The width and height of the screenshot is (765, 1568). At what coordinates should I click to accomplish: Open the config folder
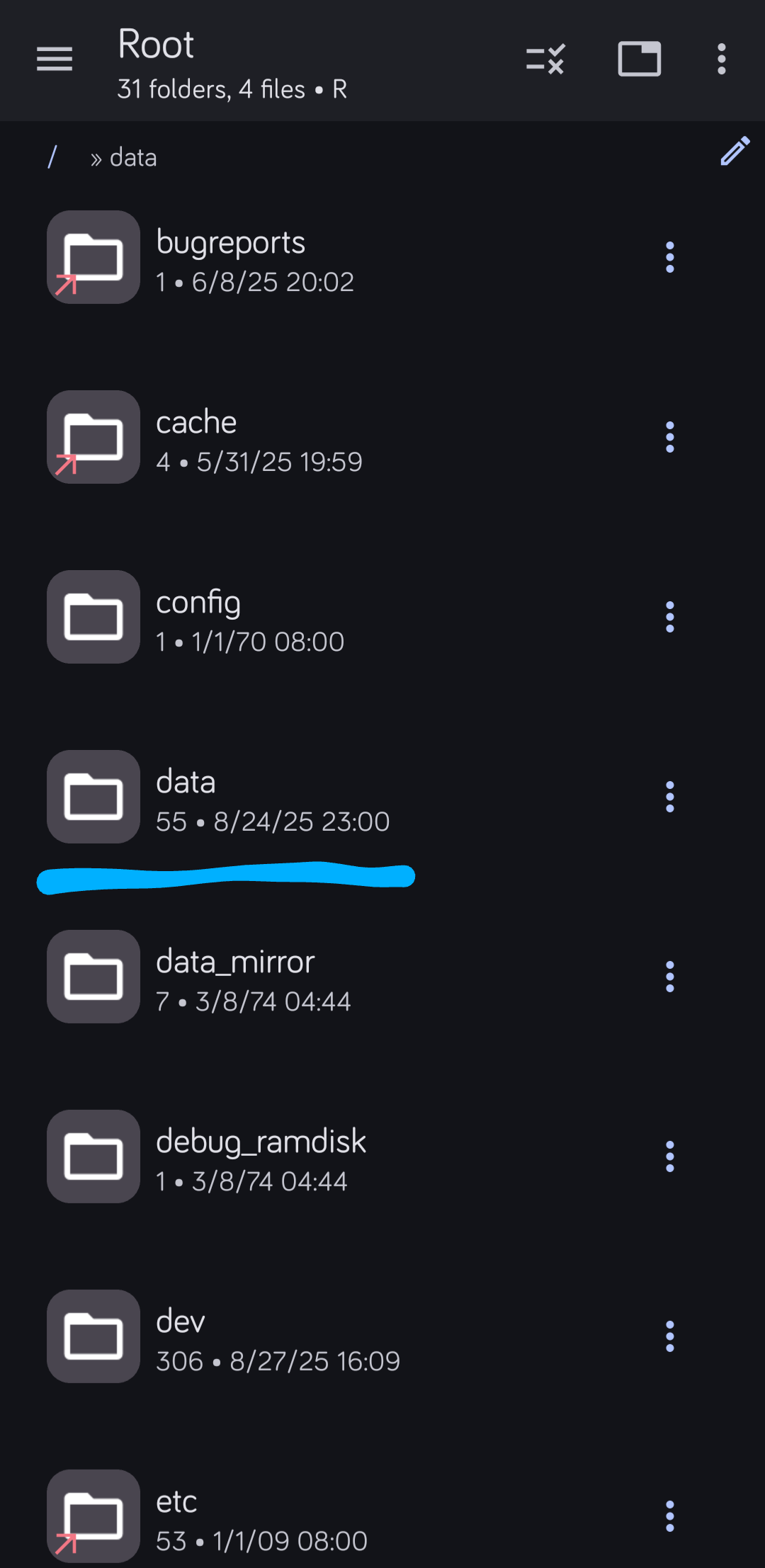click(198, 618)
